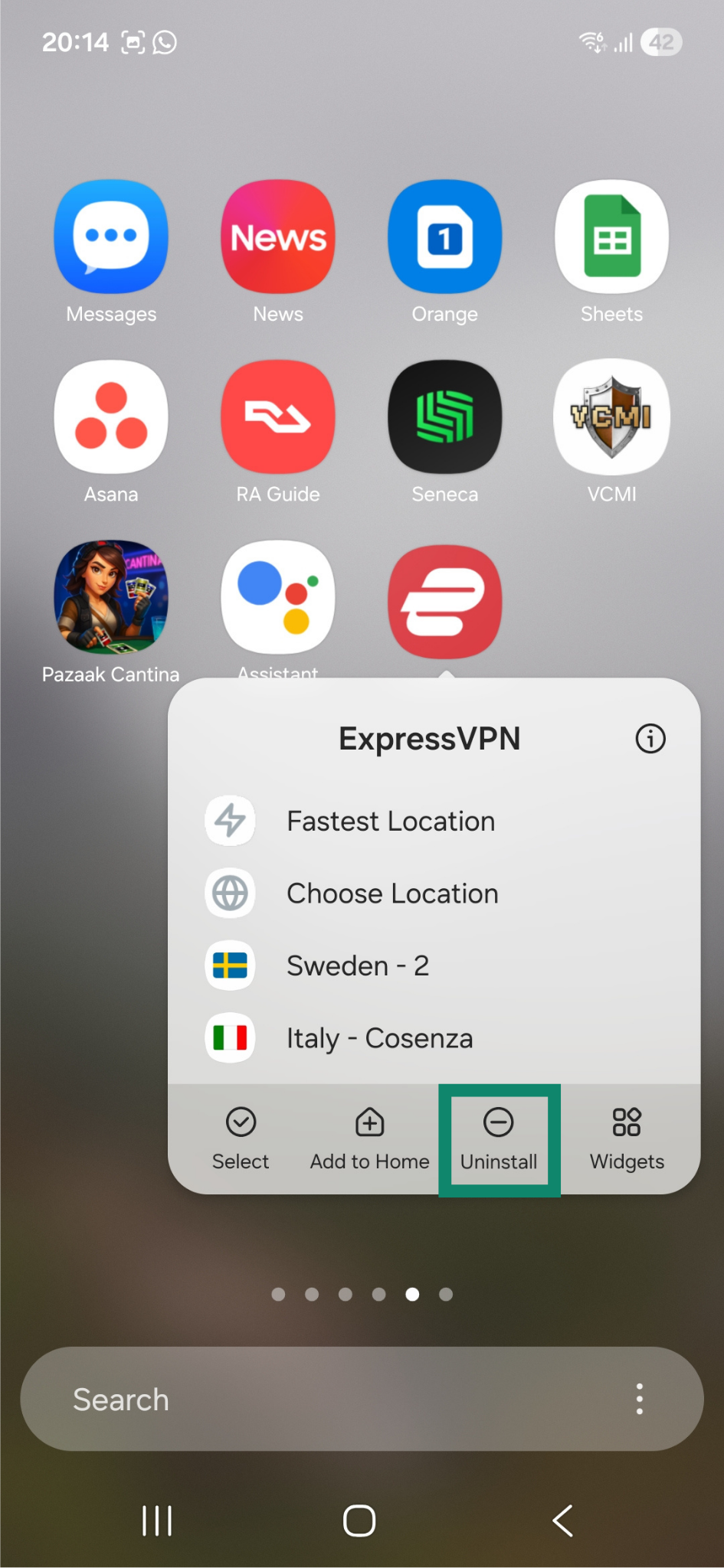Open the RA Guide app
The width and height of the screenshot is (724, 1568).
(278, 418)
